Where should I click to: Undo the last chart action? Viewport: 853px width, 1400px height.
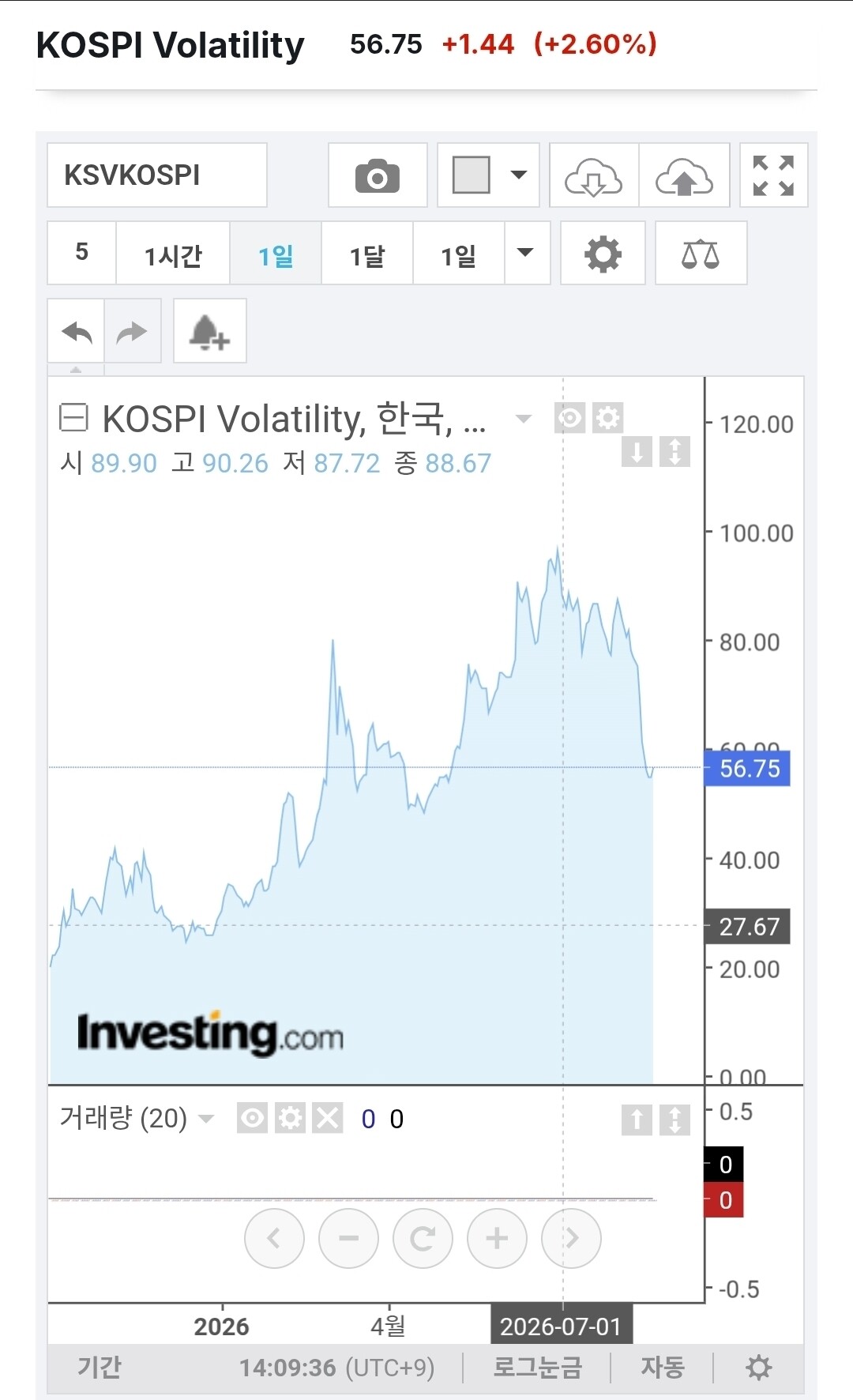(77, 331)
